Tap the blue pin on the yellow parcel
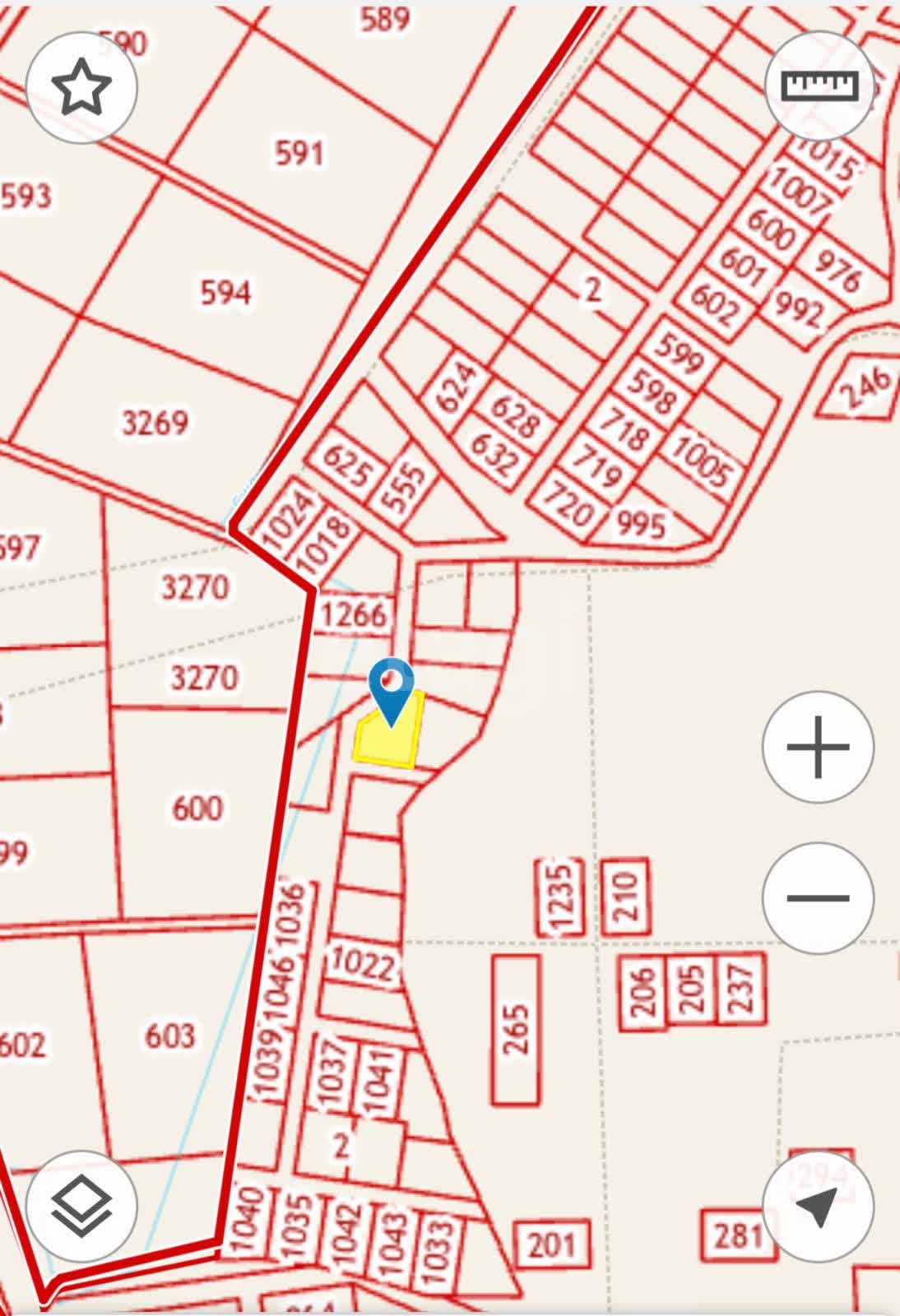This screenshot has height=1316, width=900. pyautogui.click(x=392, y=688)
